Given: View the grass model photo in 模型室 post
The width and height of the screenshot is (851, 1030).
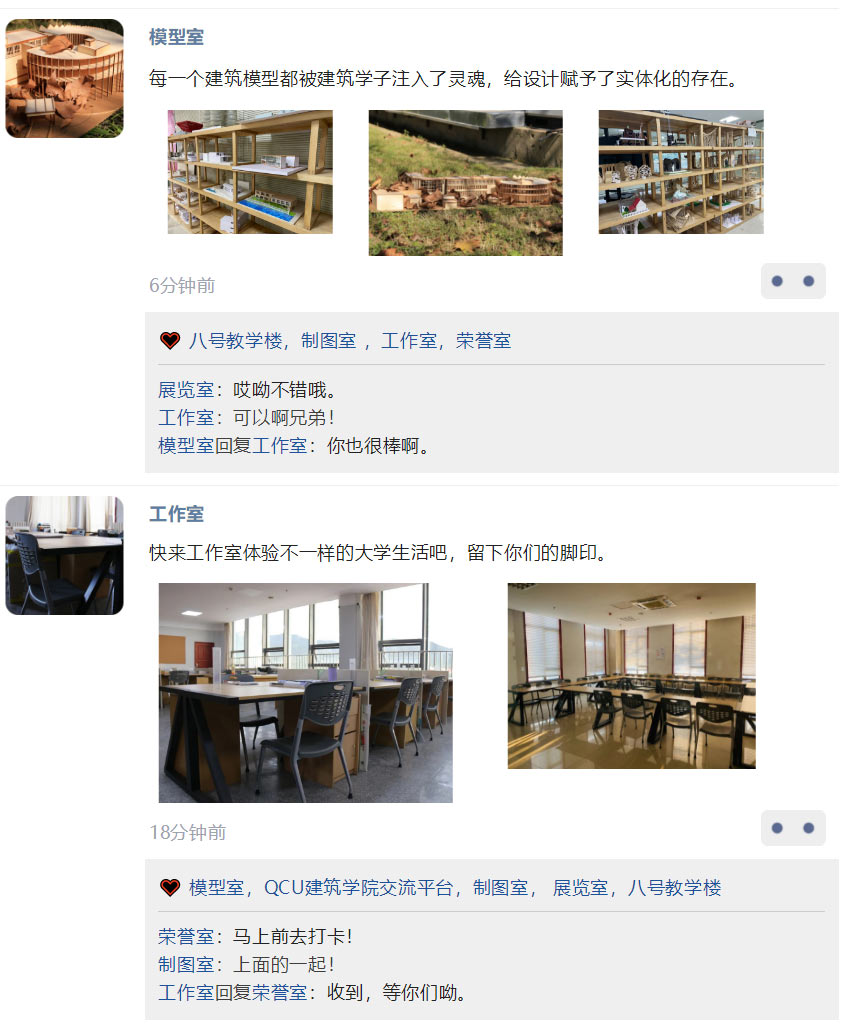Looking at the screenshot, I should point(465,183).
